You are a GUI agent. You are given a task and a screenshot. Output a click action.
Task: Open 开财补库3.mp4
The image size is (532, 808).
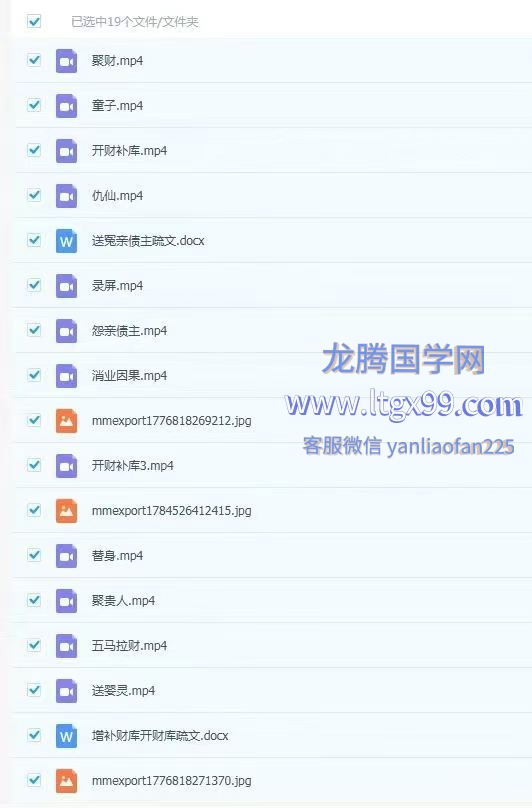click(x=132, y=466)
